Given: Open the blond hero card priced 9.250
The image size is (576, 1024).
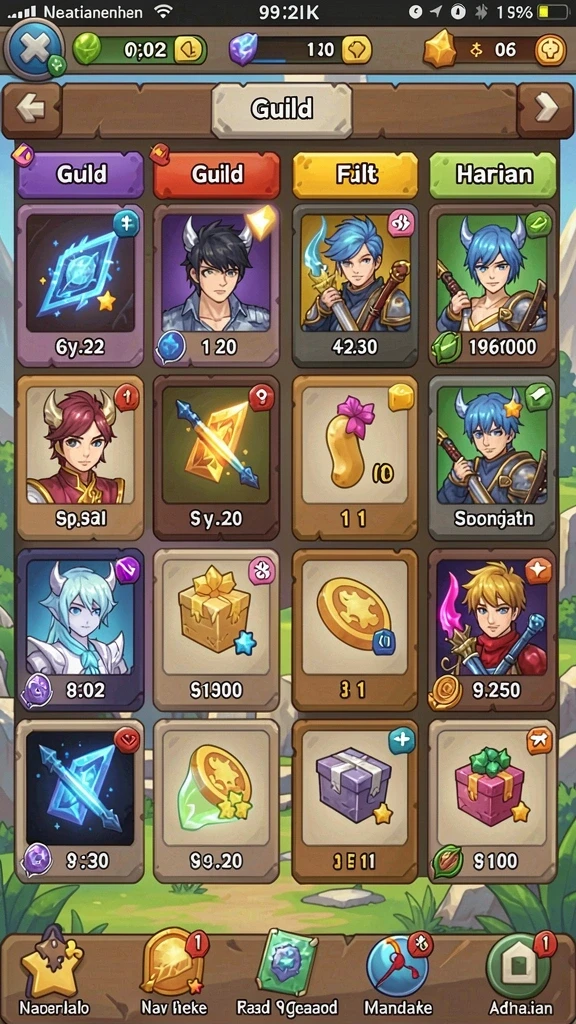Looking at the screenshot, I should 493,630.
